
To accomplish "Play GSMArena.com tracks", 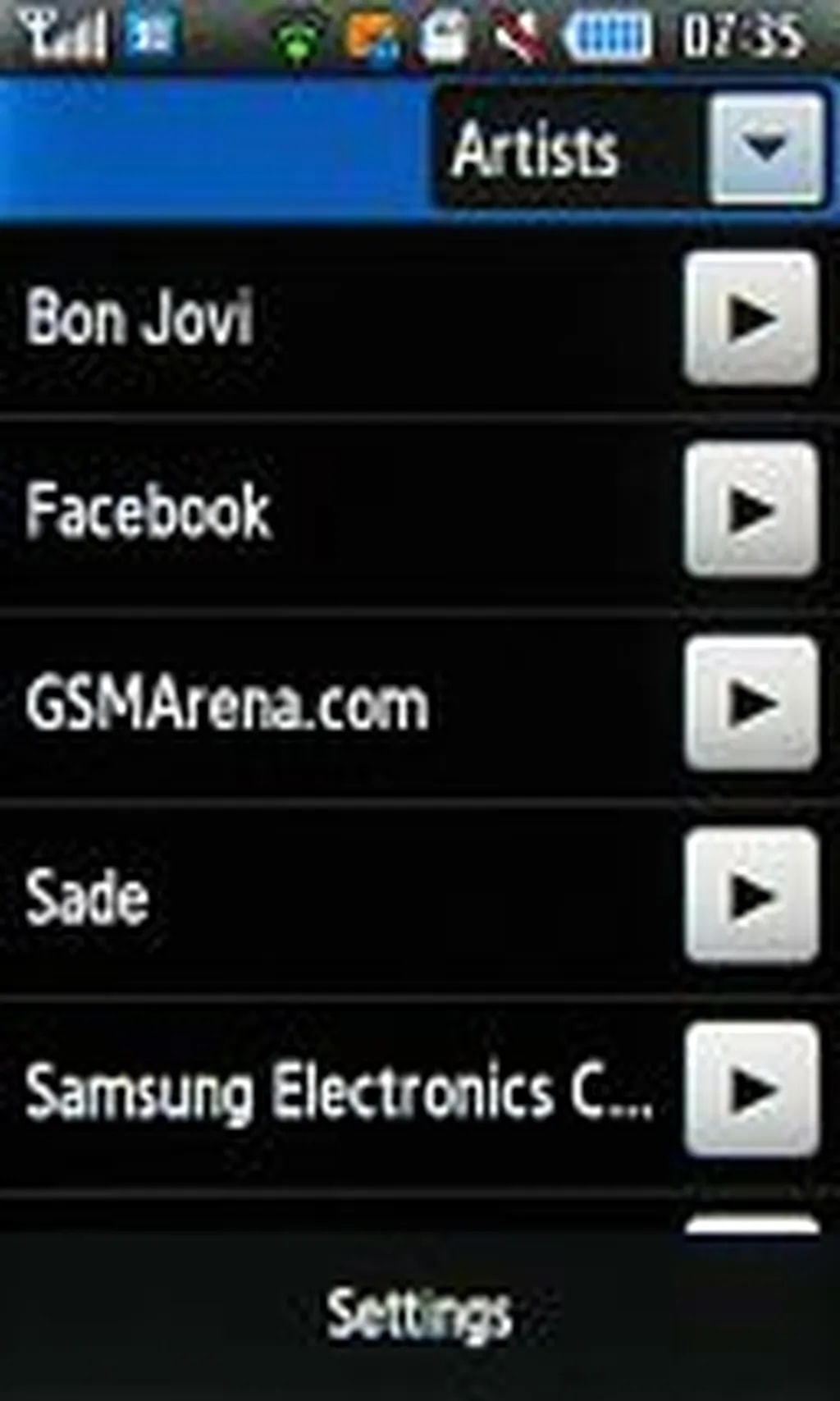I will point(751,704).
